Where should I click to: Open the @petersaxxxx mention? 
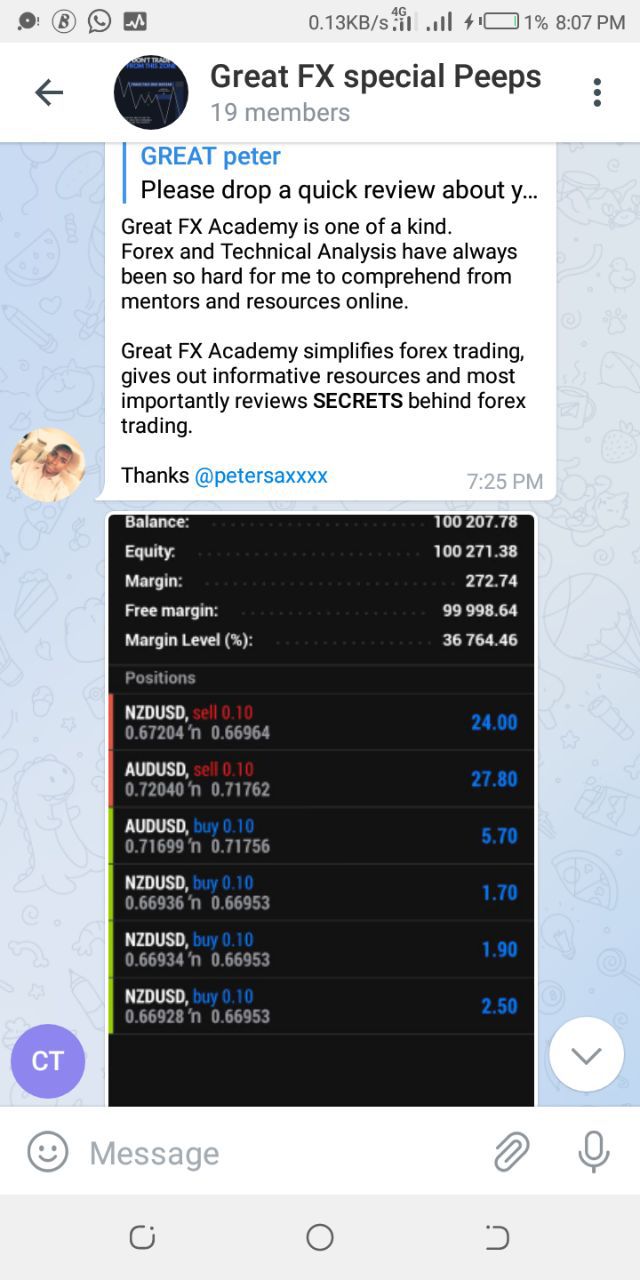coord(261,476)
